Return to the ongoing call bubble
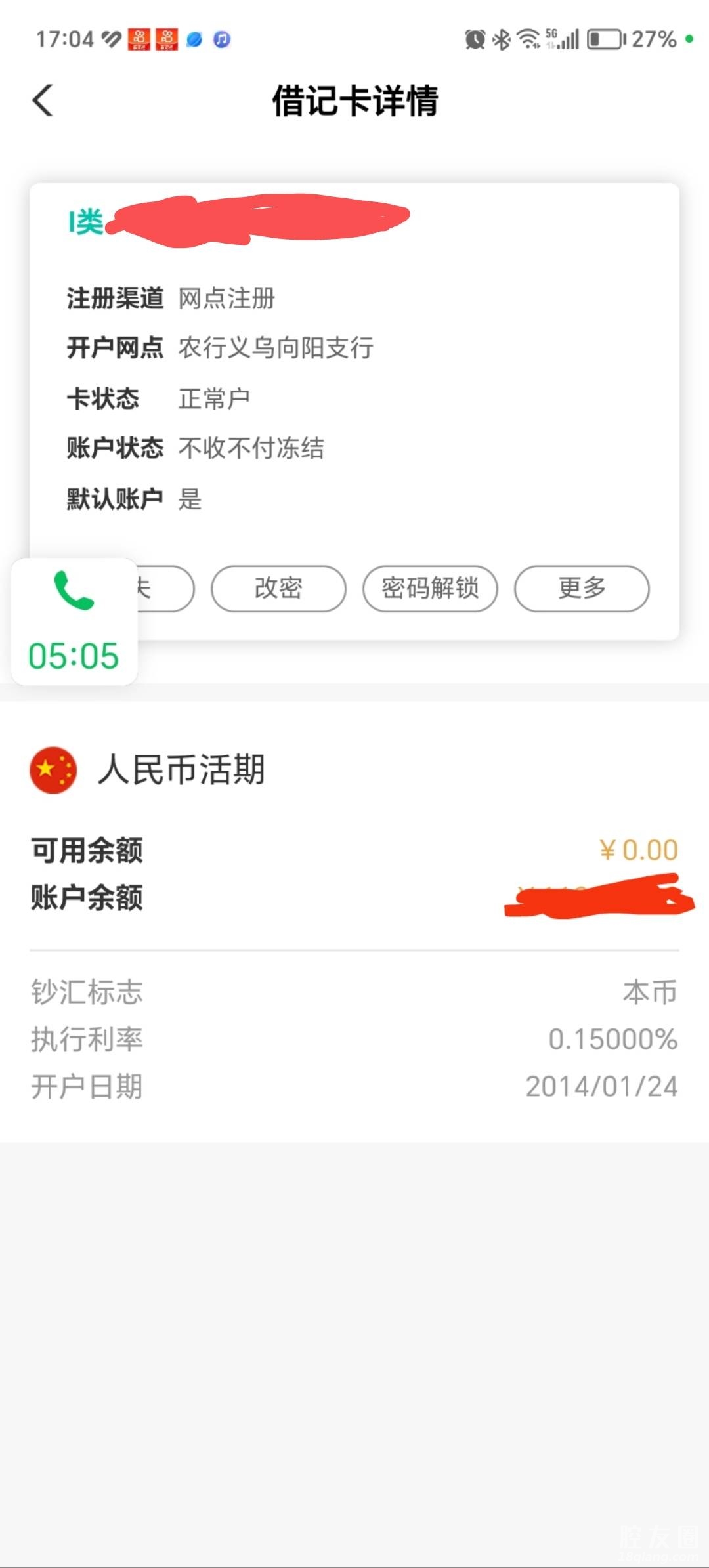The image size is (709, 1568). [74, 621]
